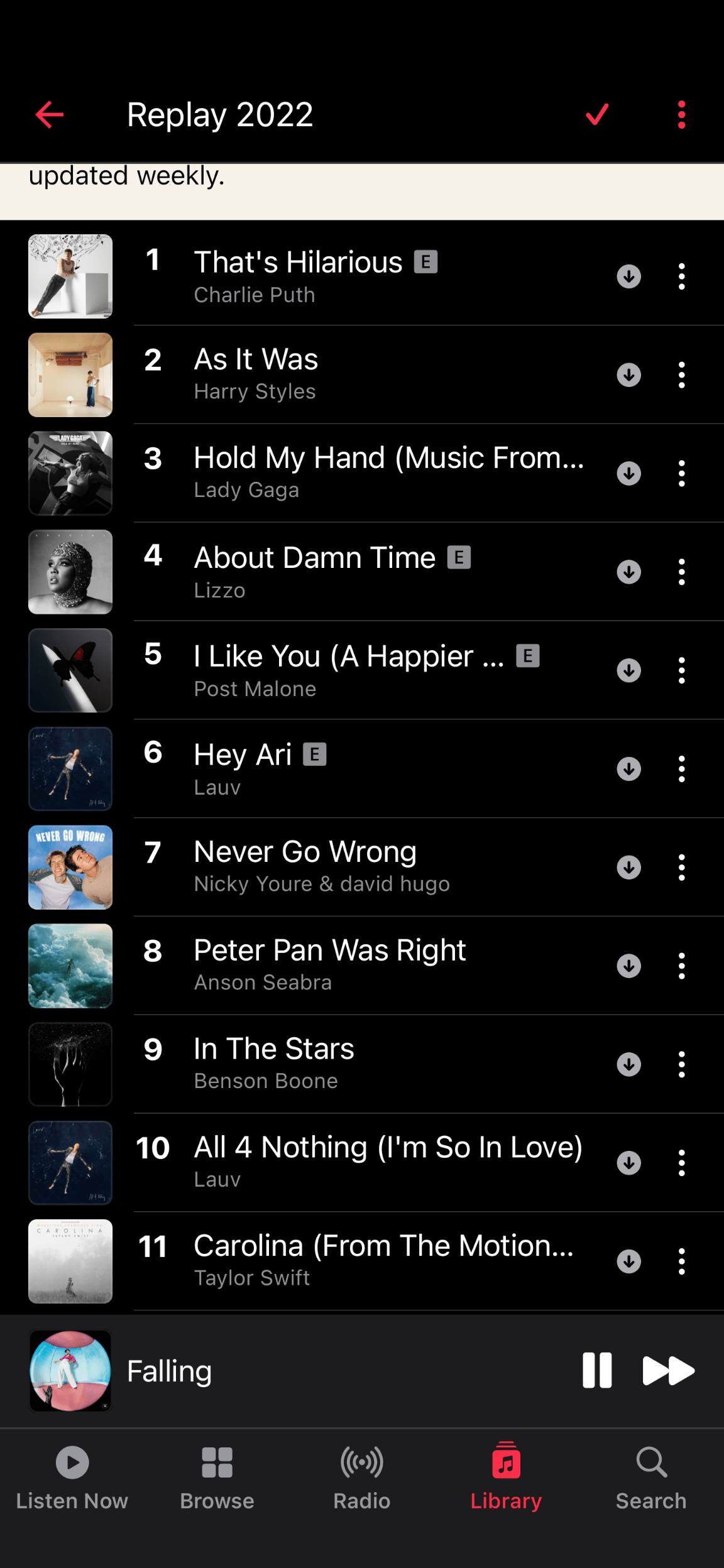The image size is (724, 1568).
Task: Open the playlist overflow menu in header
Action: (681, 115)
